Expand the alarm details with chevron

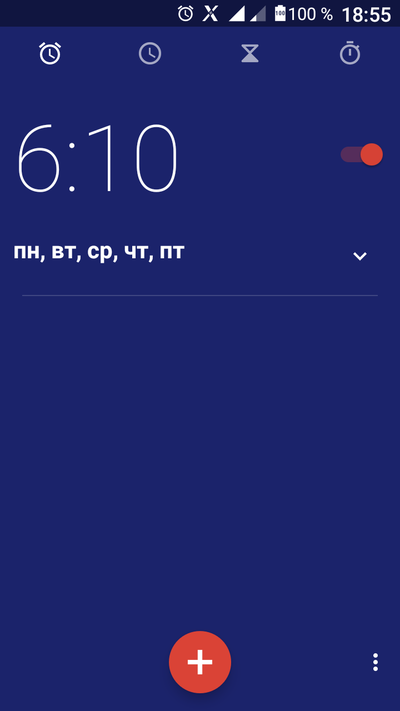point(360,256)
